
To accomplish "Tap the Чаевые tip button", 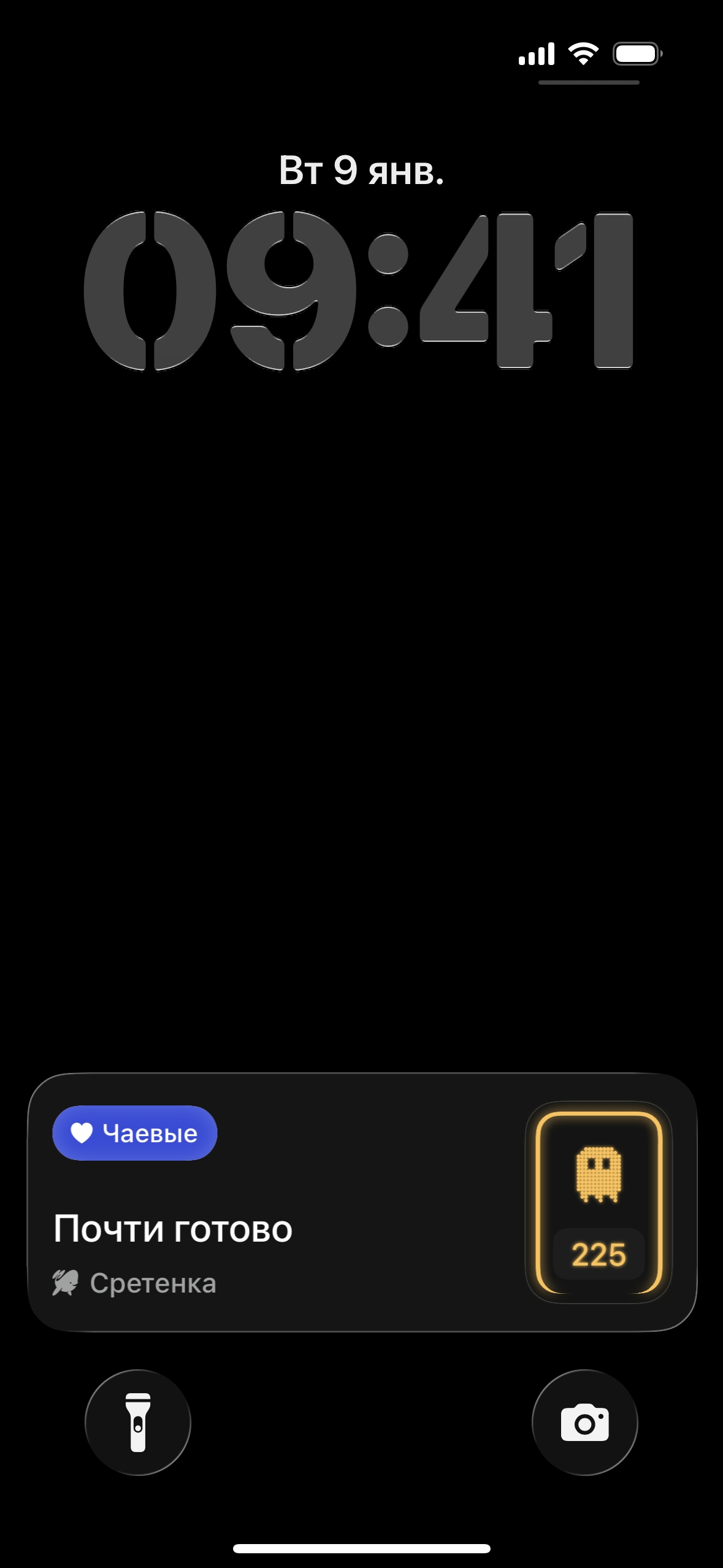I will click(x=135, y=1133).
